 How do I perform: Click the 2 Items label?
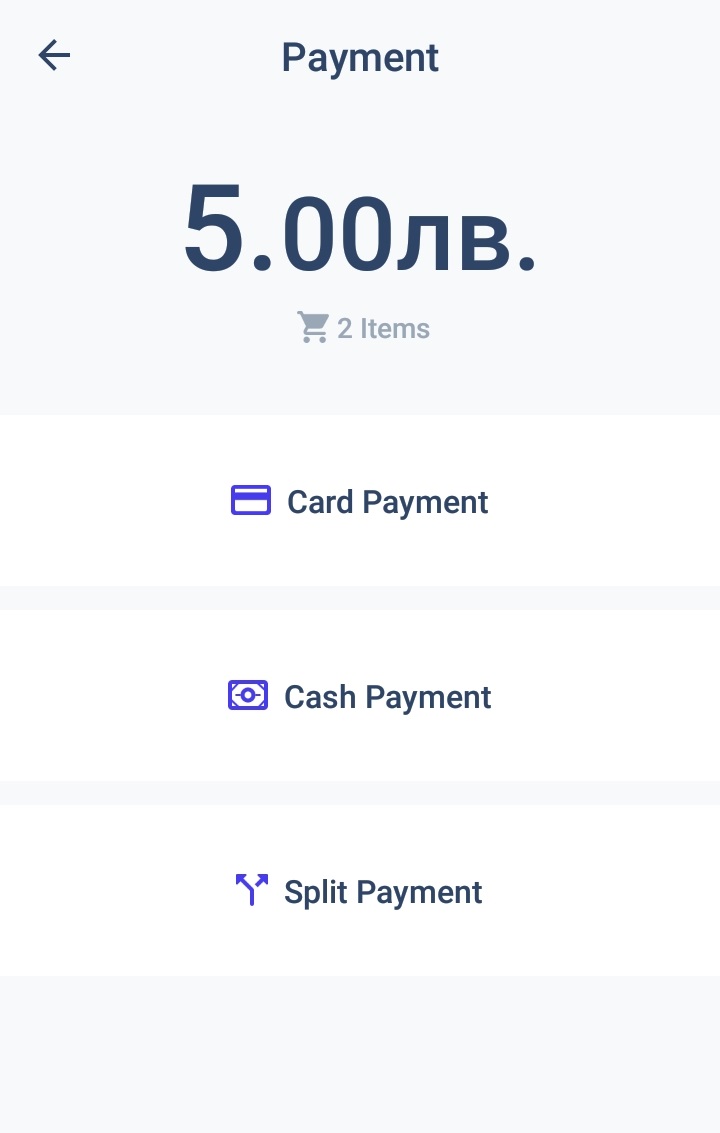[x=383, y=328]
